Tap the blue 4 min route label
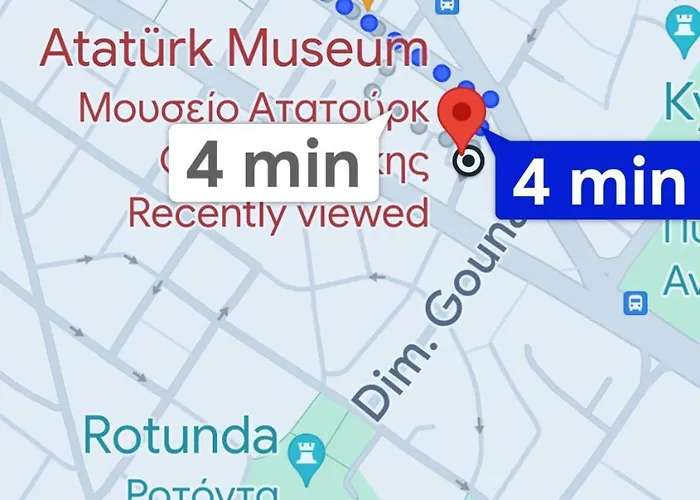This screenshot has width=700, height=500. tap(598, 182)
